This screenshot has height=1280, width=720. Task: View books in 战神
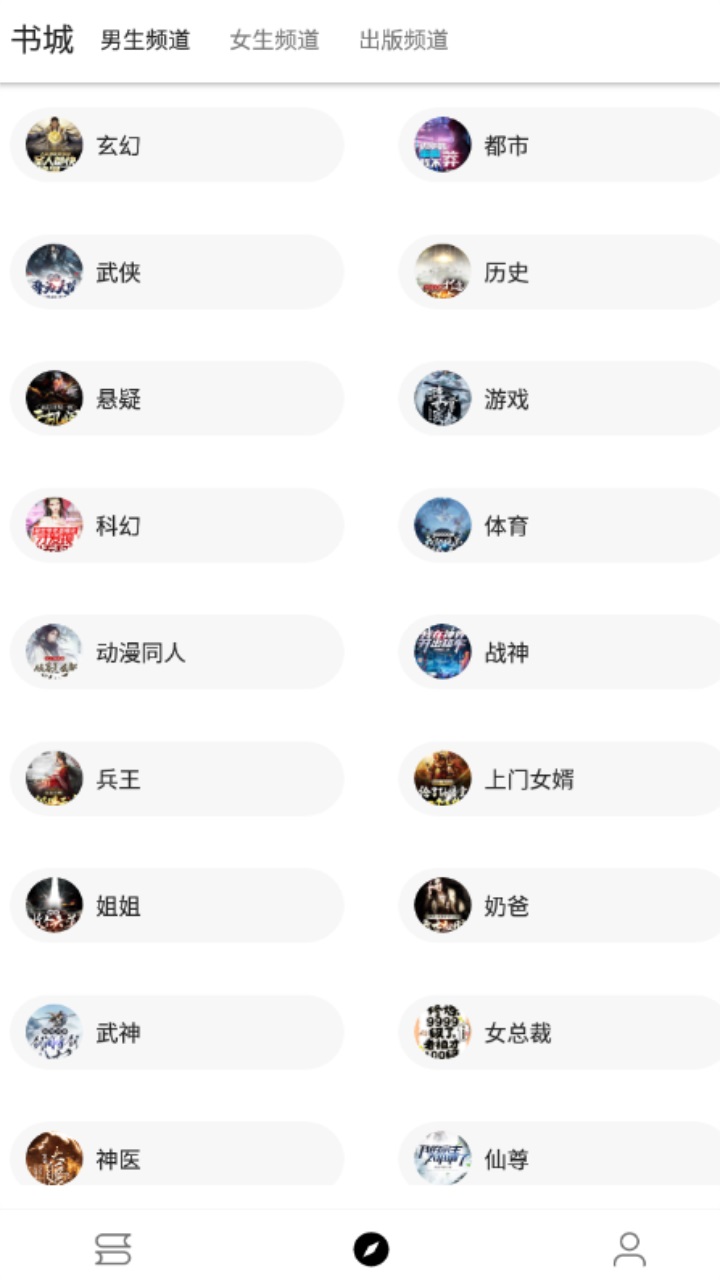coord(560,653)
